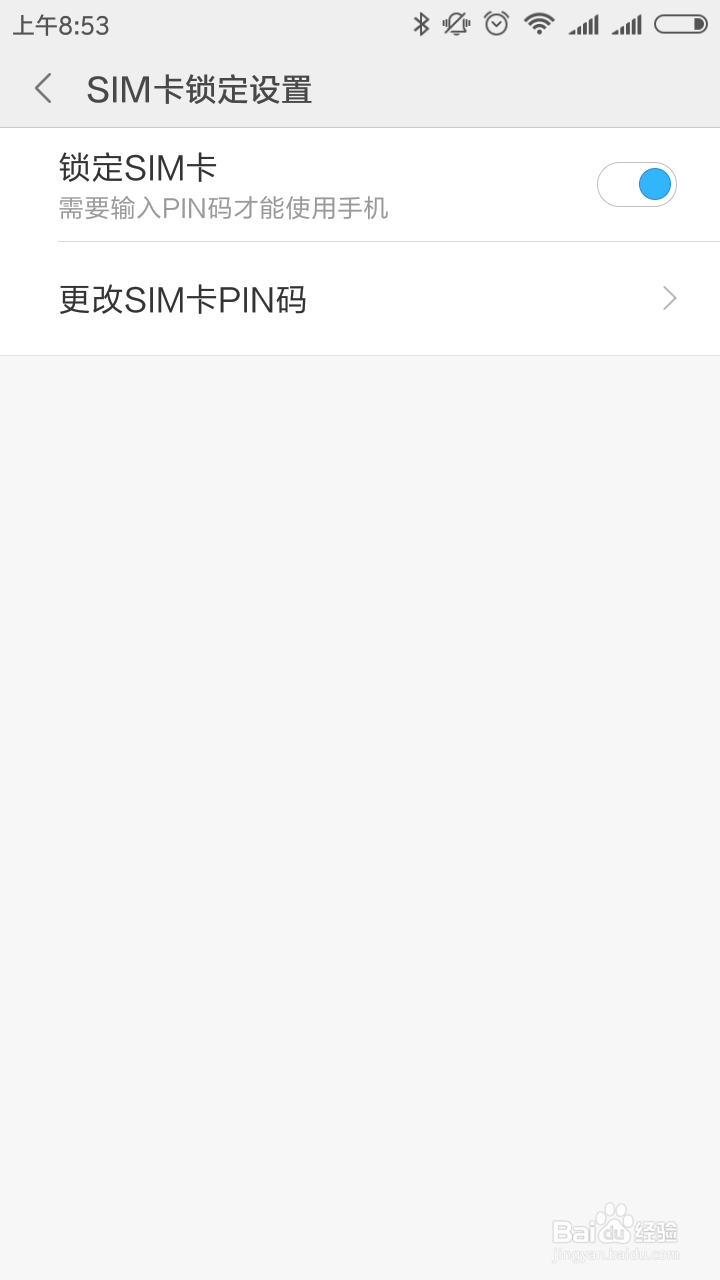This screenshot has height=1280, width=720.
Task: Return to previous settings menu
Action: pos(42,88)
